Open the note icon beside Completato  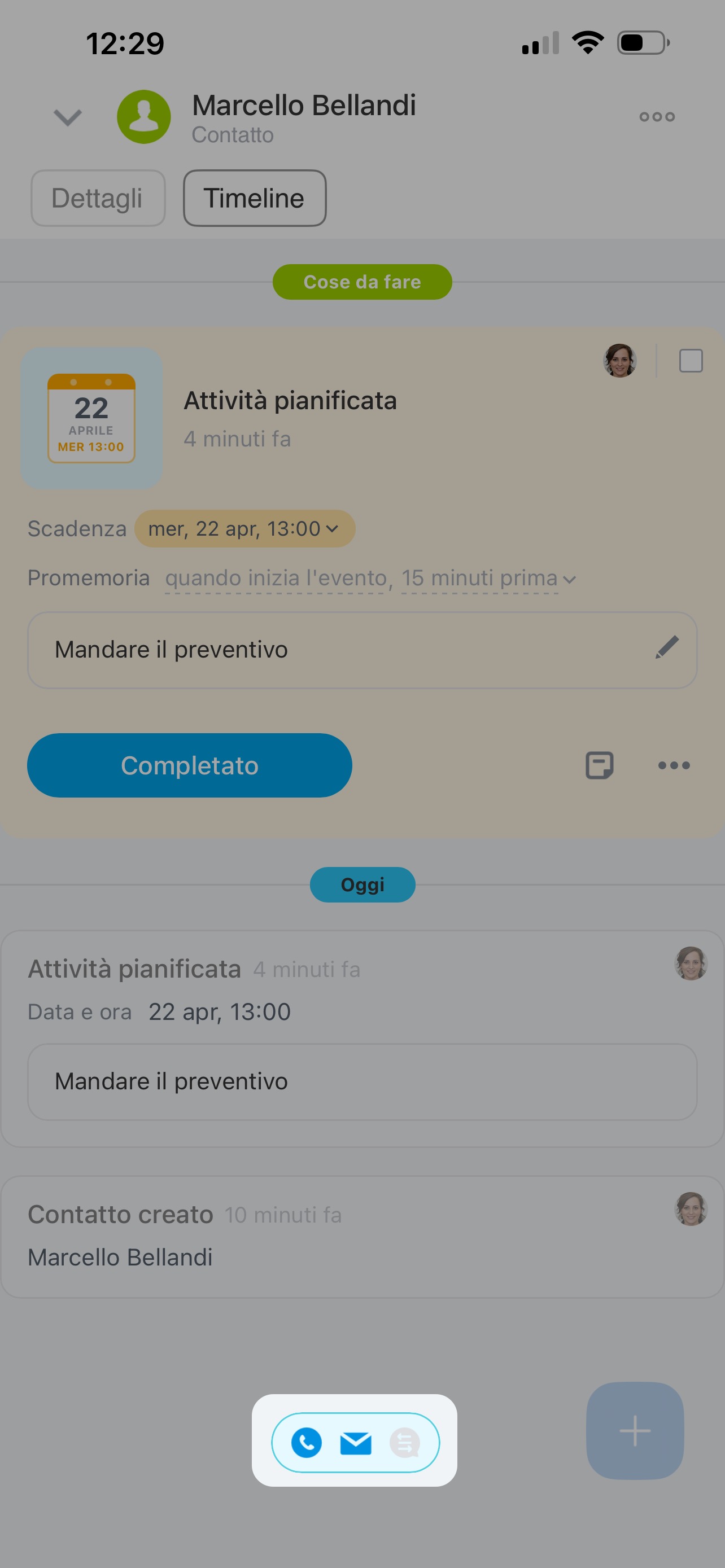(599, 765)
